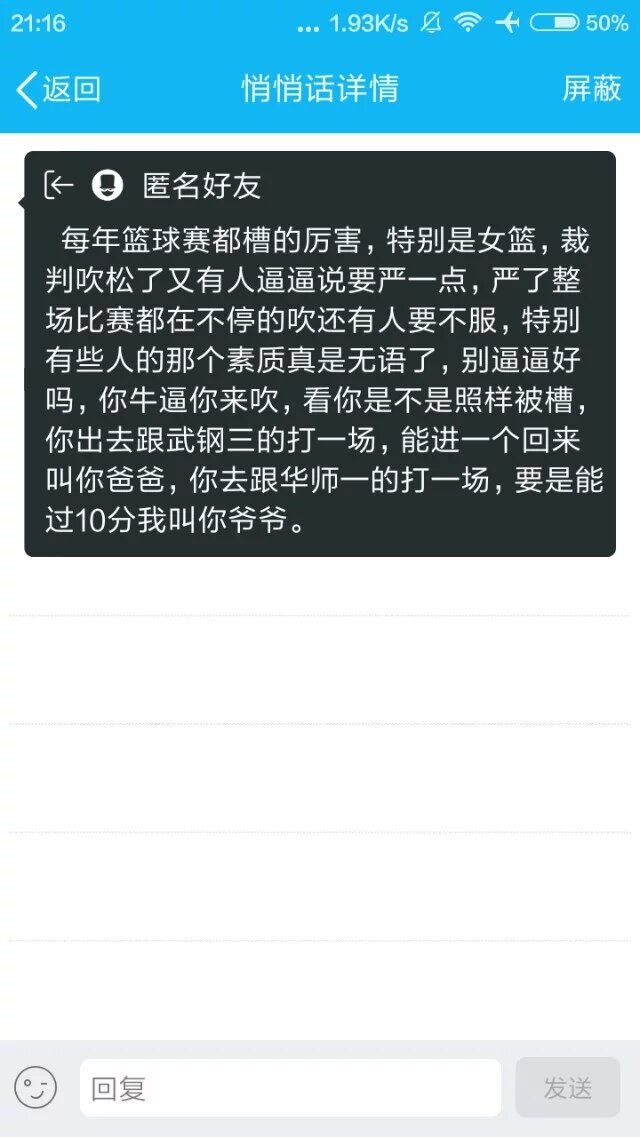
Task: Tap the reply arrow icon beside 匿名好友
Action: click(x=59, y=185)
